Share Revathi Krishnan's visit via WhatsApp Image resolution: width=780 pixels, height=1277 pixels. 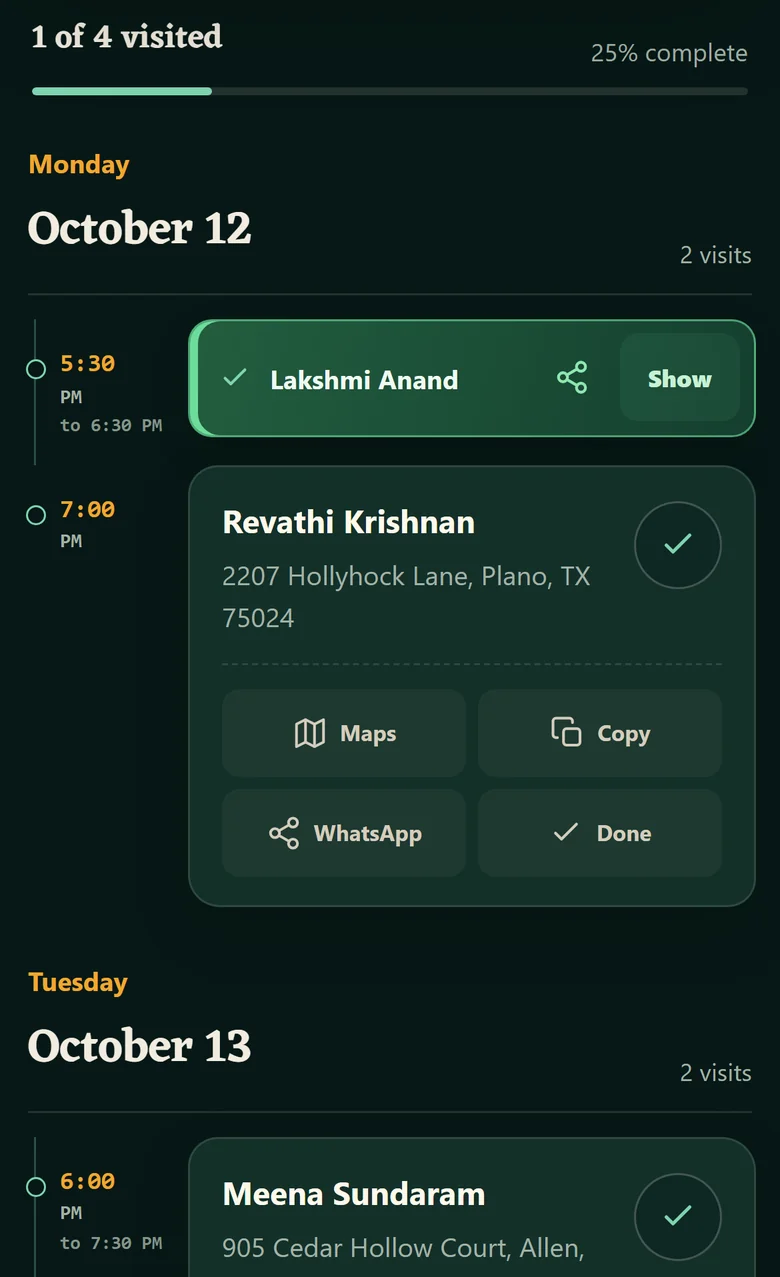344,833
